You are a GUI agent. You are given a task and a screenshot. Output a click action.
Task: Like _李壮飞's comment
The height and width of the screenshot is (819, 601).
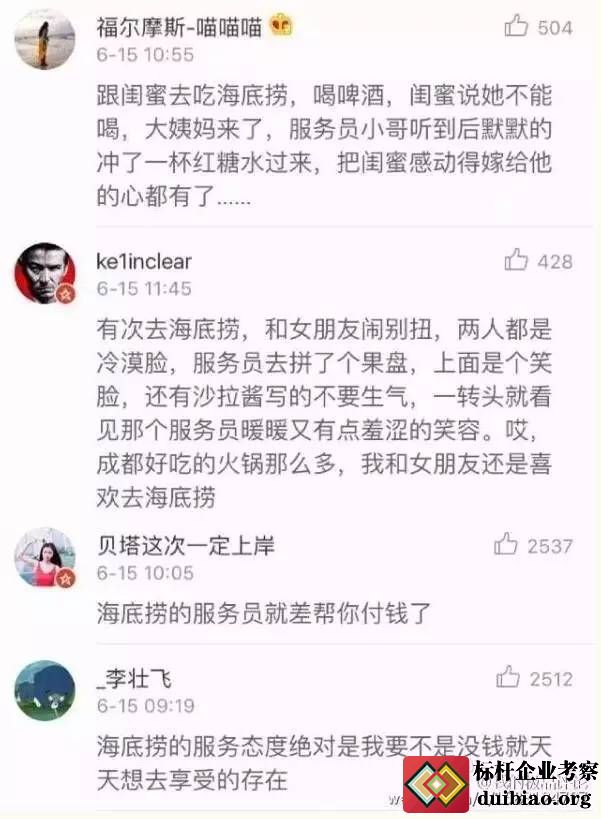(508, 678)
